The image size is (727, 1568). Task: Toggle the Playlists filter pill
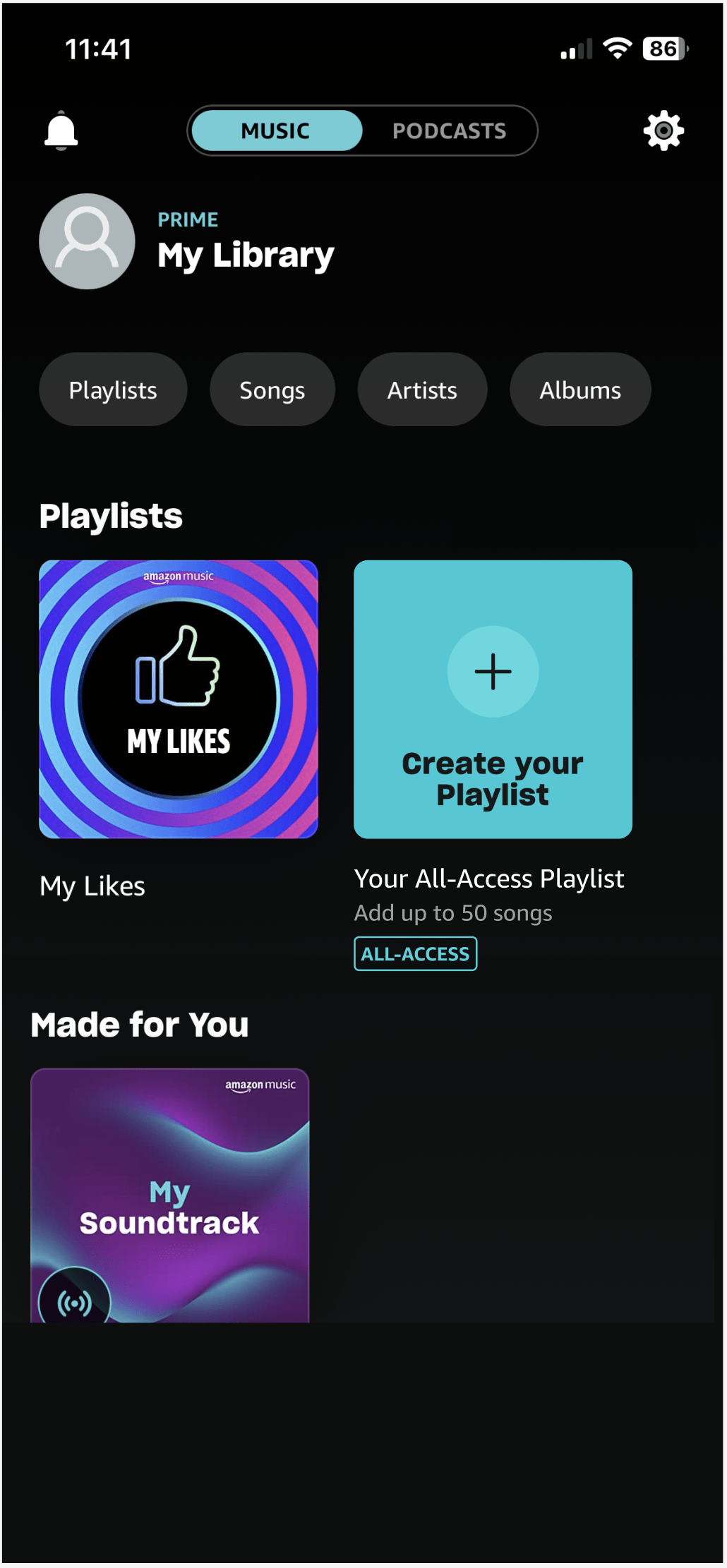(113, 389)
